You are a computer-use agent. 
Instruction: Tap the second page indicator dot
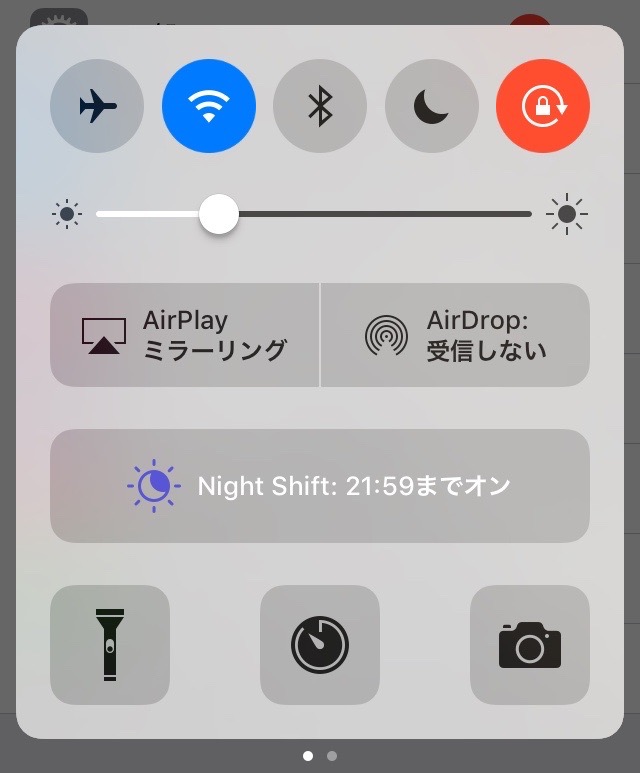[x=332, y=756]
